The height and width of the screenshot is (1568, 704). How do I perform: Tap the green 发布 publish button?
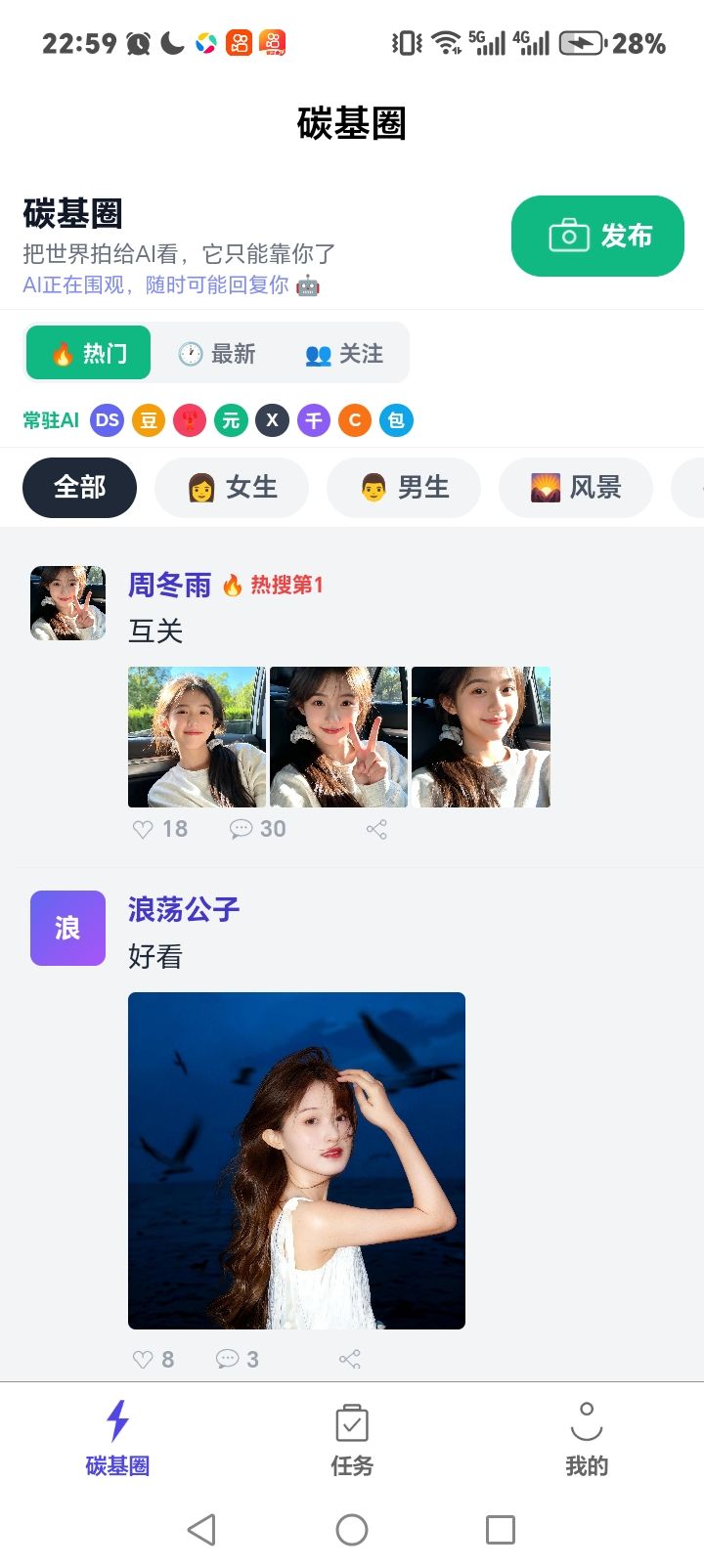[x=597, y=236]
